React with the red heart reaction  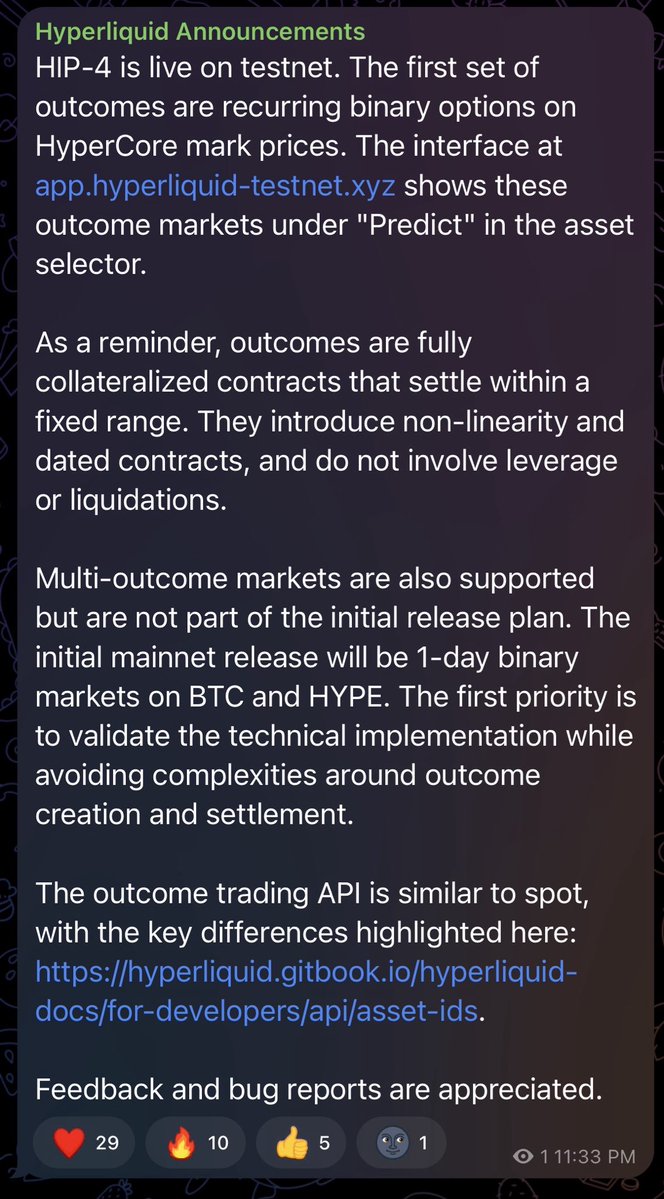pyautogui.click(x=84, y=1143)
